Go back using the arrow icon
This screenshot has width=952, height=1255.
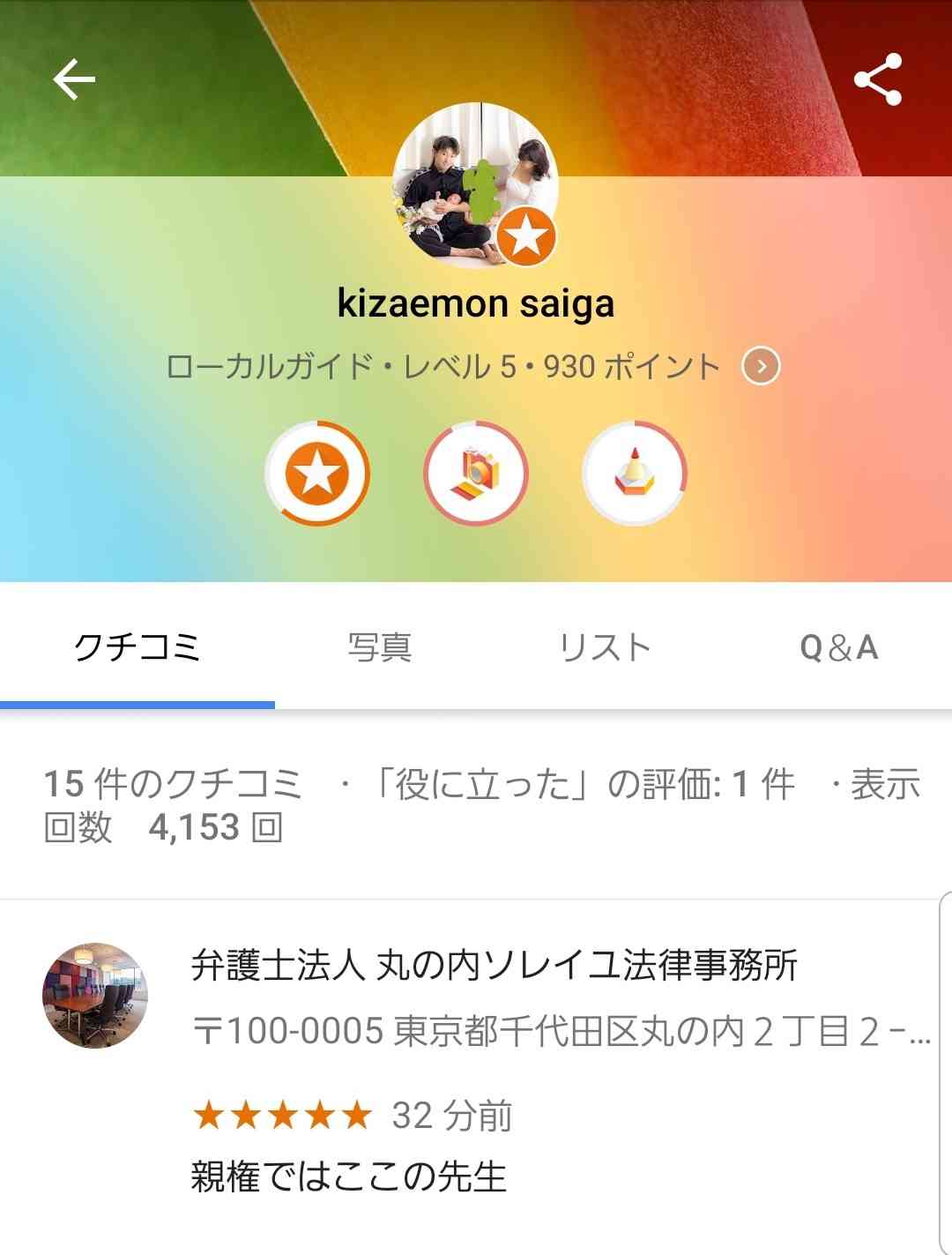(x=74, y=80)
